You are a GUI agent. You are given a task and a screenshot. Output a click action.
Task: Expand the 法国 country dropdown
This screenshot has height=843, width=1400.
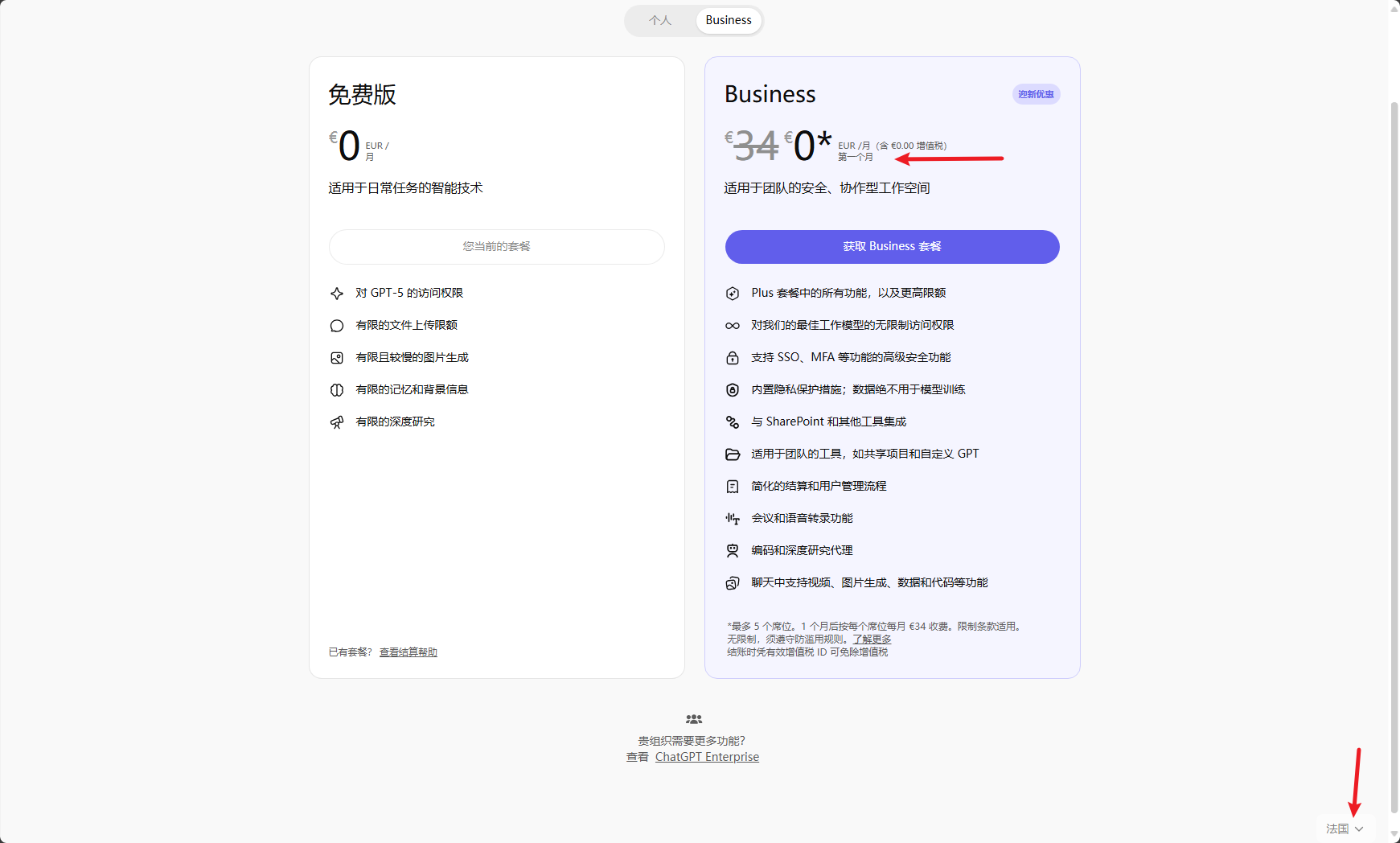(x=1345, y=828)
